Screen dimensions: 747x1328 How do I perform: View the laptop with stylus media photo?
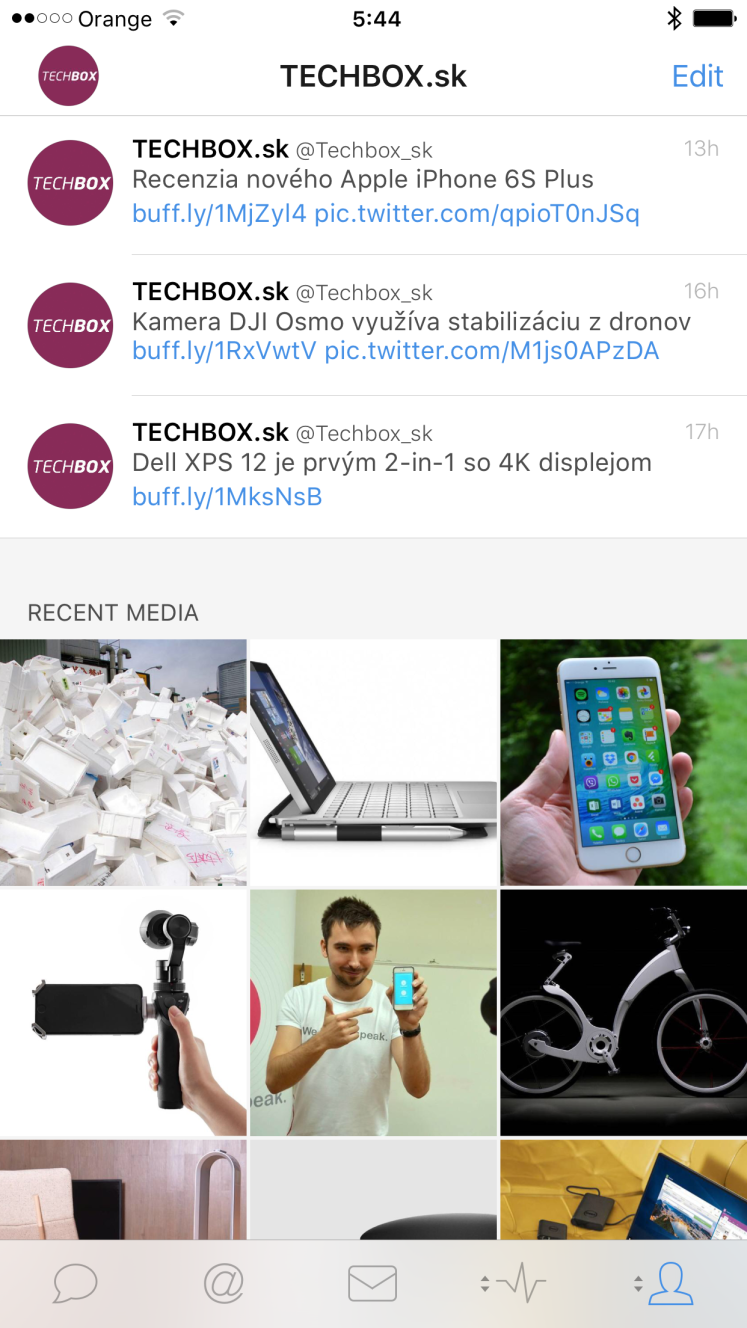click(x=373, y=762)
